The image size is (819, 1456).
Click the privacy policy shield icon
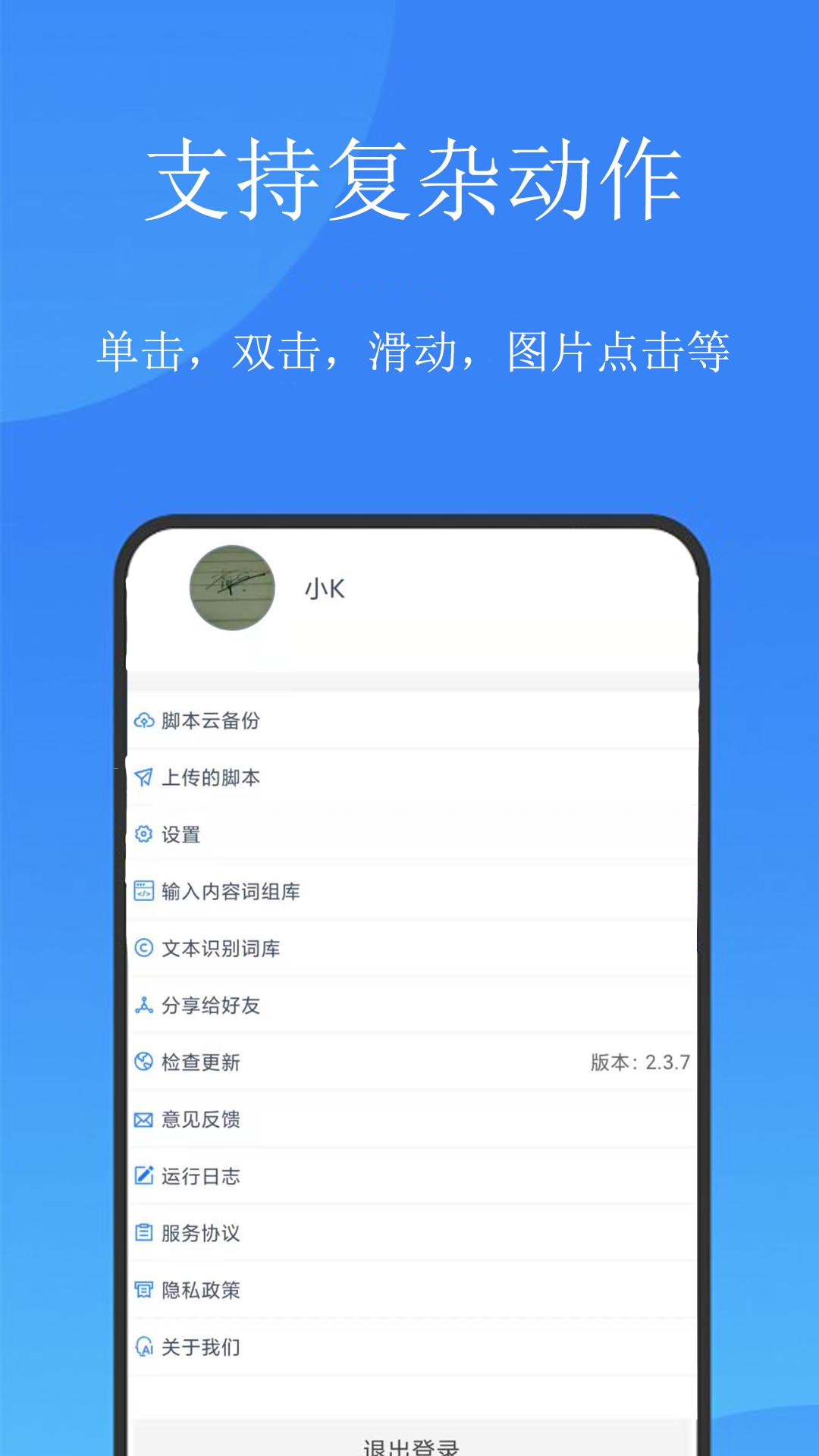pyautogui.click(x=142, y=1290)
